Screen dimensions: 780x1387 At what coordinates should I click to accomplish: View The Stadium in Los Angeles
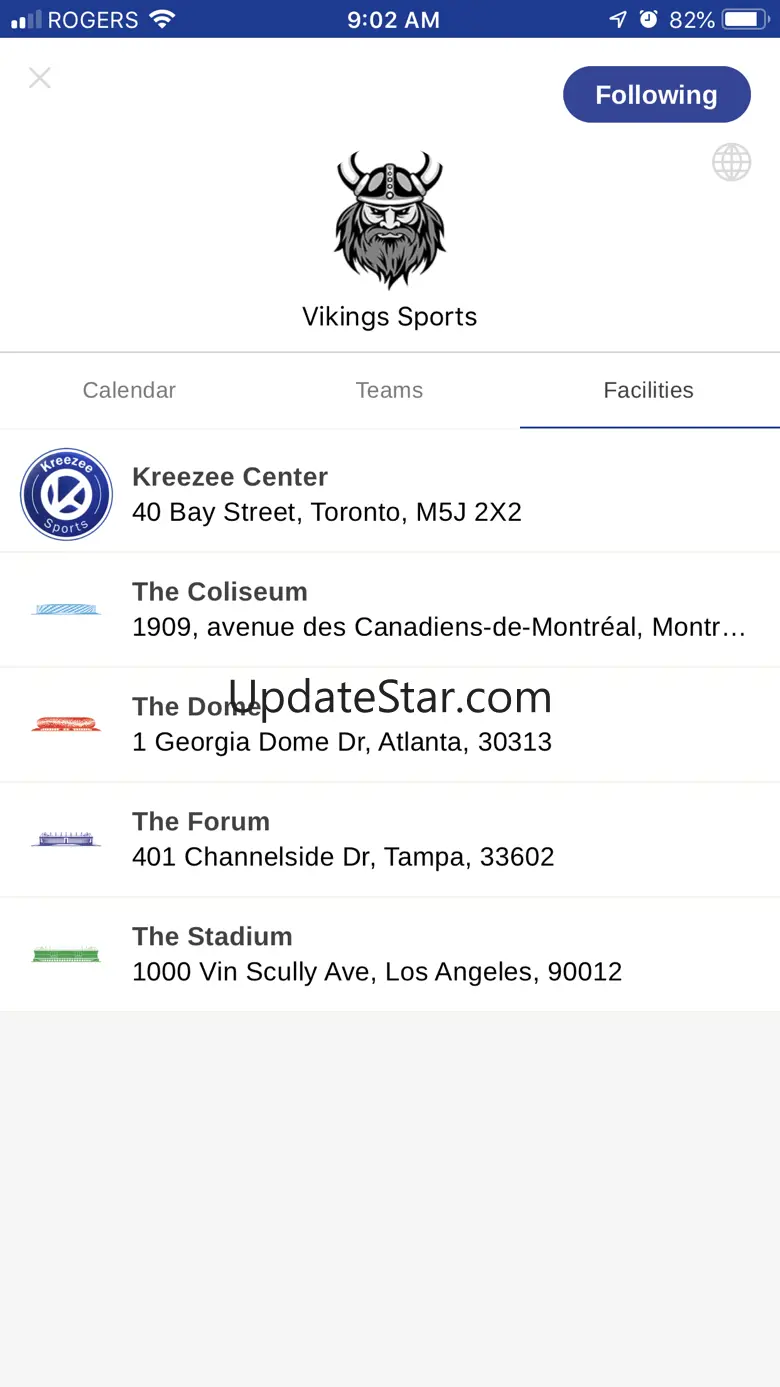click(x=389, y=954)
